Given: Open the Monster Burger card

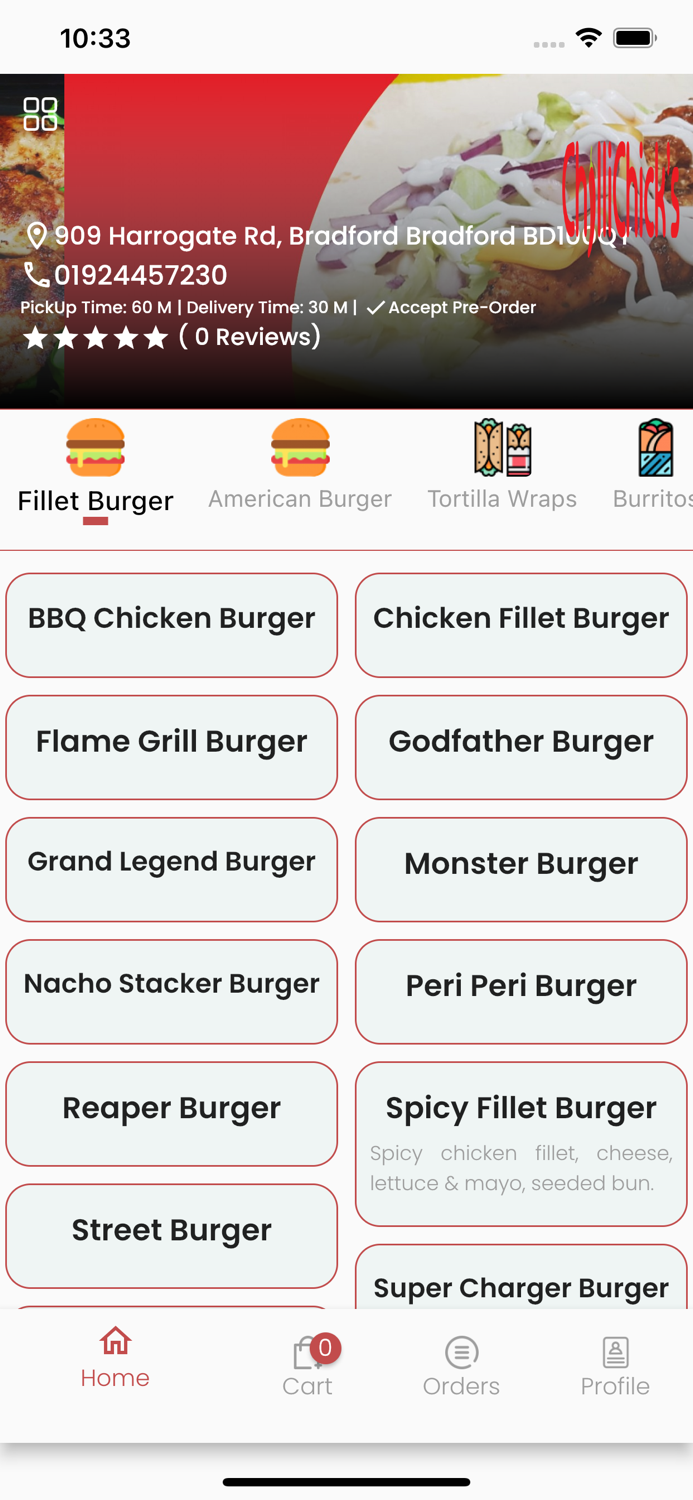Looking at the screenshot, I should coord(521,869).
